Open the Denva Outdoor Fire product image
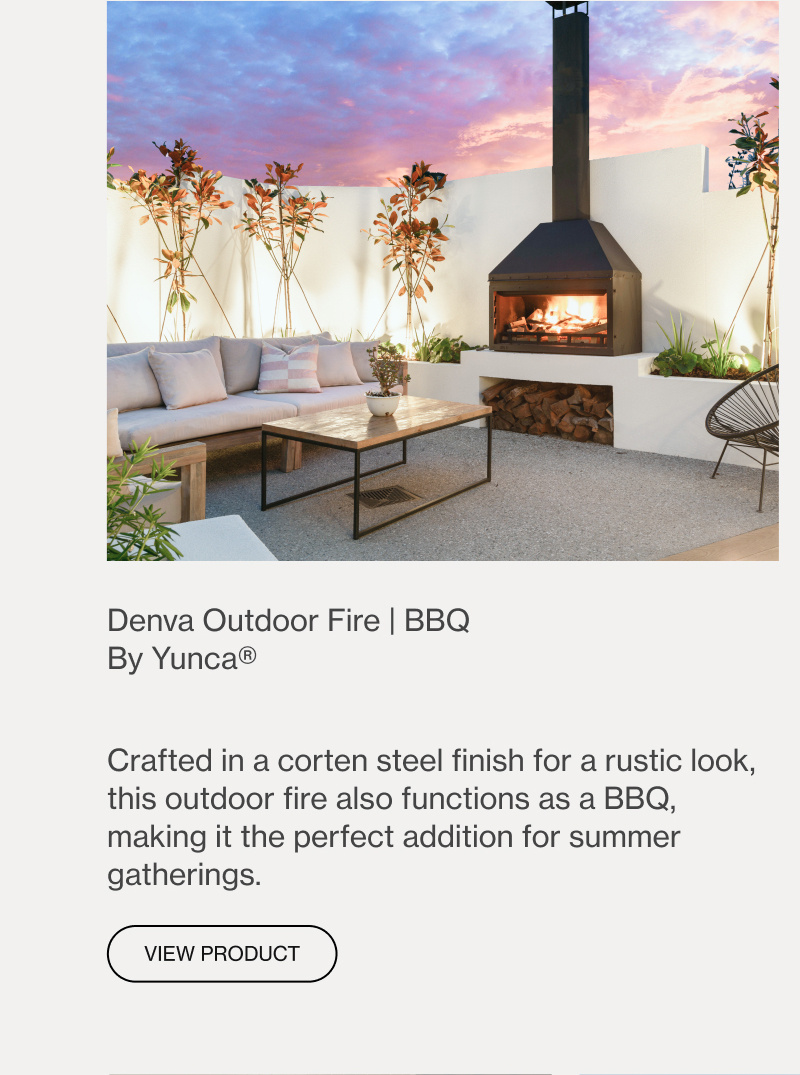This screenshot has height=1075, width=800. pos(442,280)
